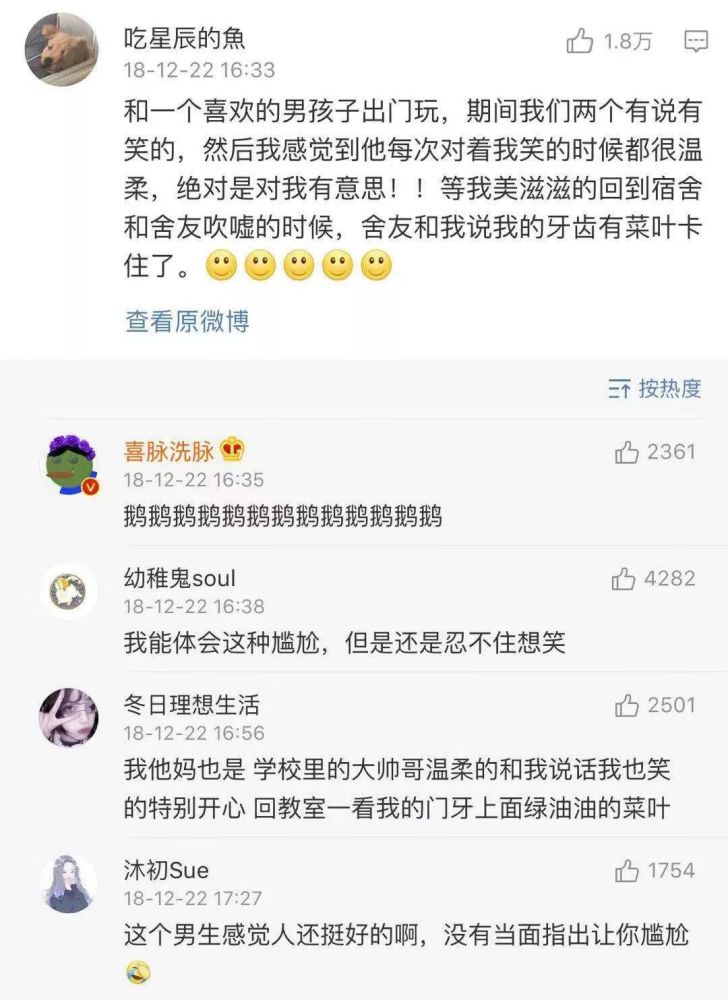Image resolution: width=728 pixels, height=1000 pixels.
Task: Open 幼稚鬼soul's avatar
Action: point(69,592)
